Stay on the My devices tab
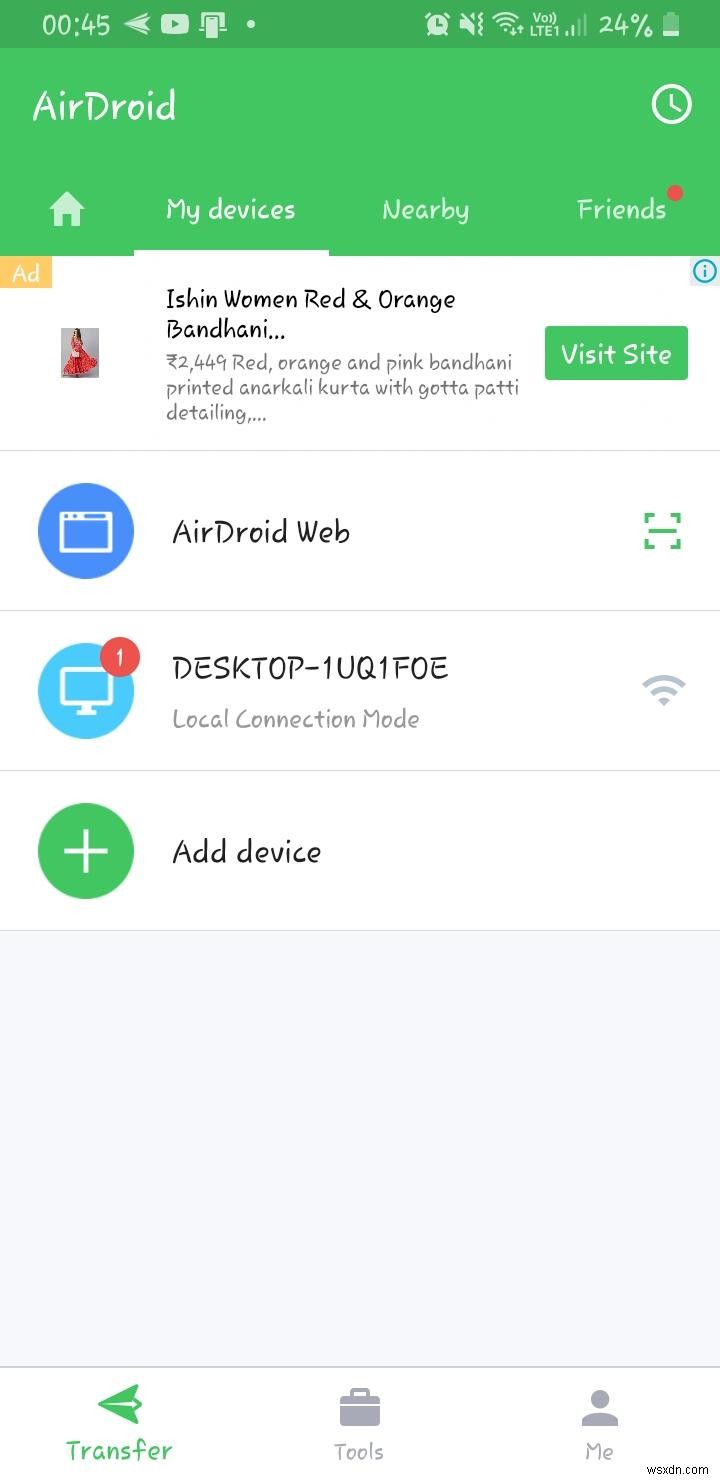The height and width of the screenshot is (1480, 720). 230,209
